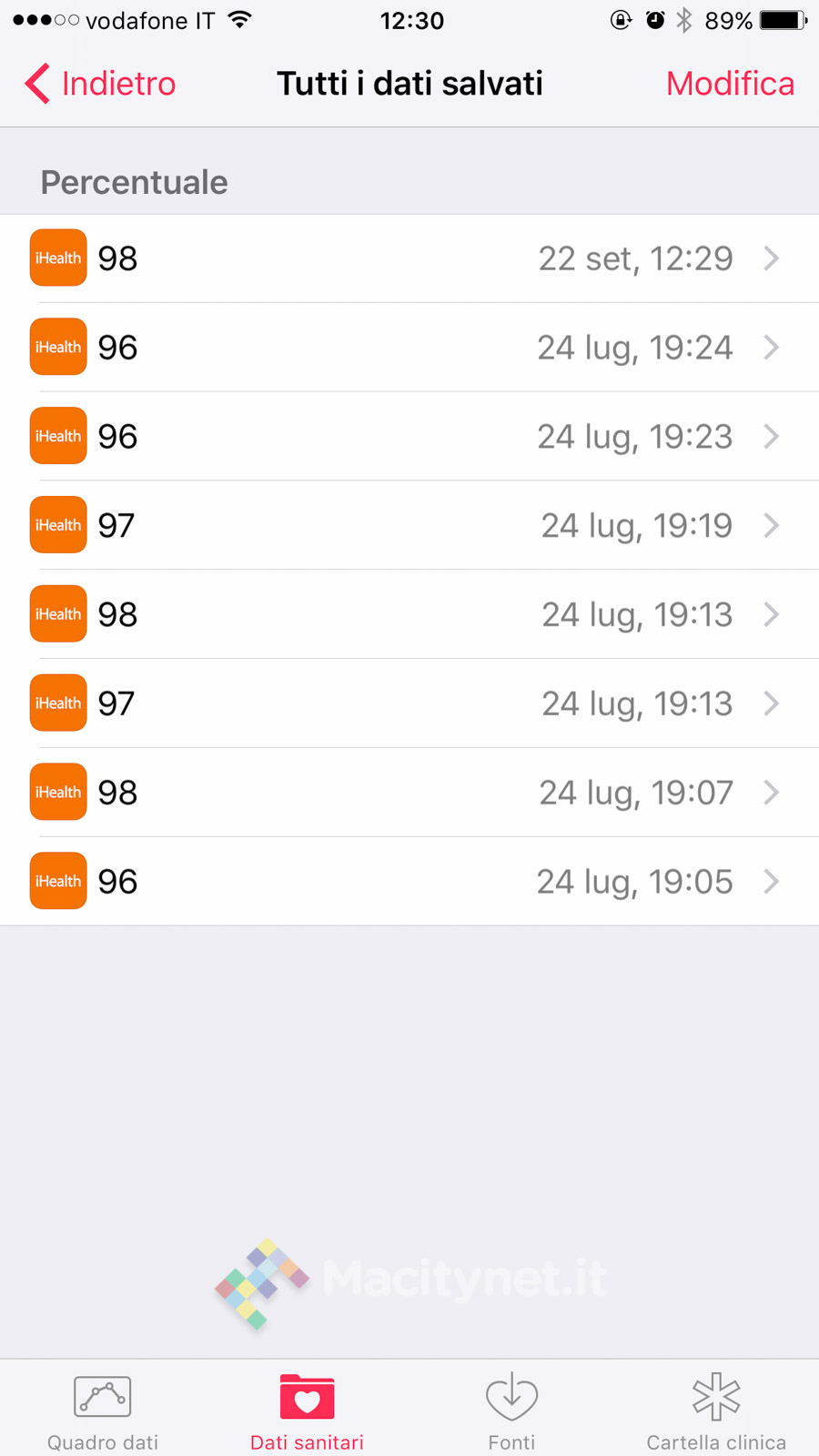The image size is (819, 1456).
Task: Go back with the Indietro button
Action: click(100, 84)
